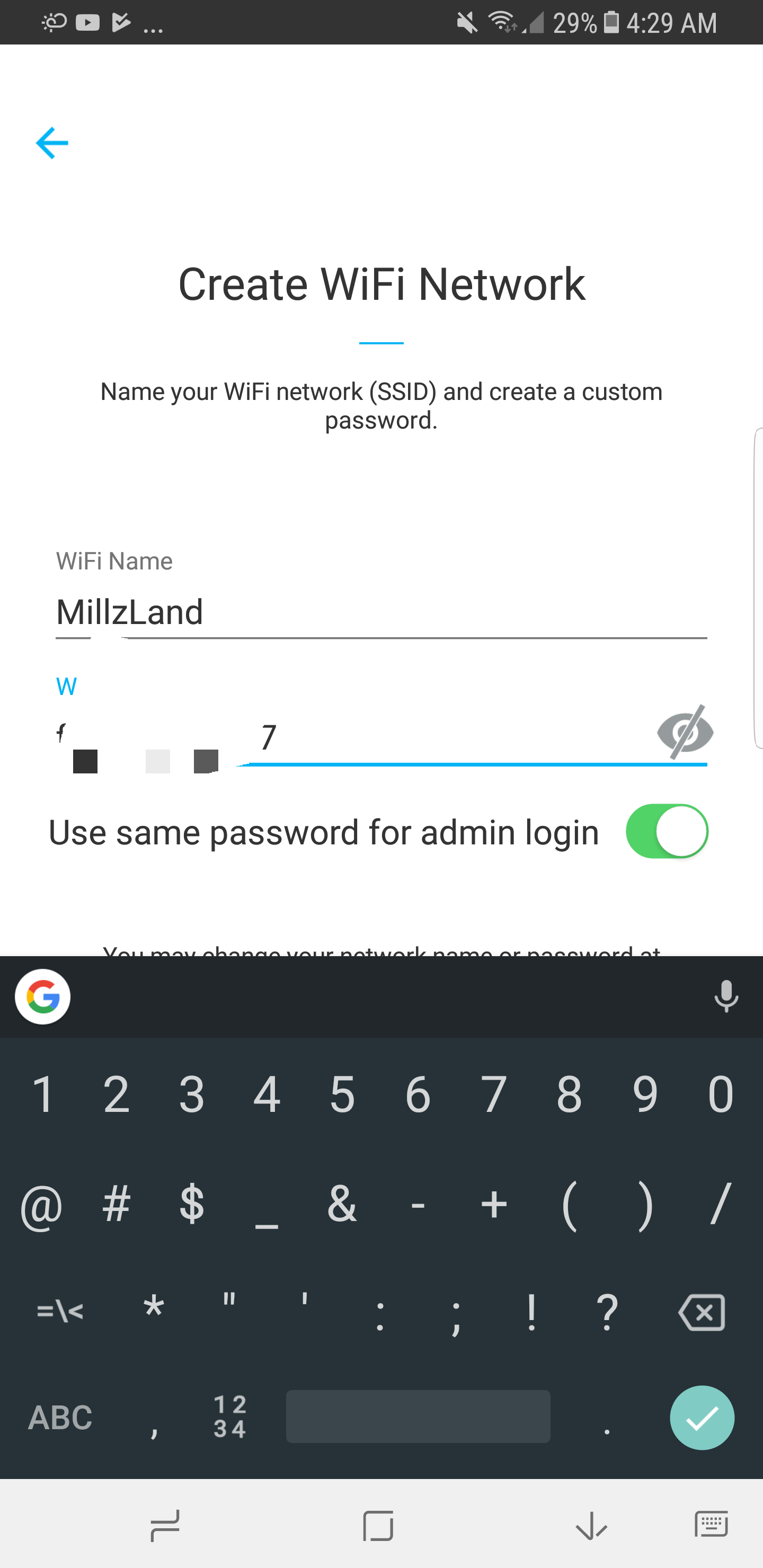Tap the Google icon on keyboard
763x1568 pixels.
[42, 997]
